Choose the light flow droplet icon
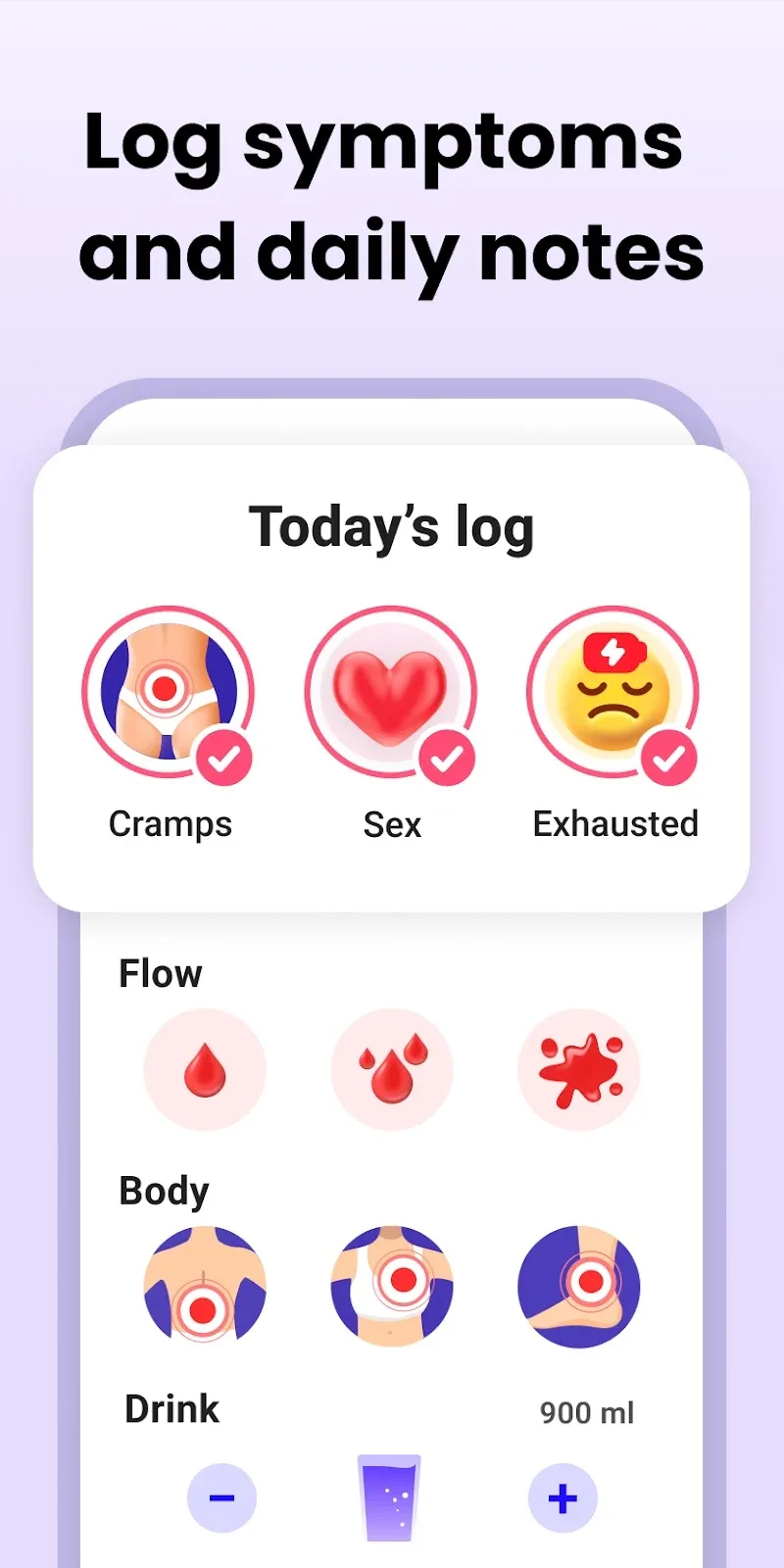Screen dimensions: 784x1568 [x=204, y=1070]
